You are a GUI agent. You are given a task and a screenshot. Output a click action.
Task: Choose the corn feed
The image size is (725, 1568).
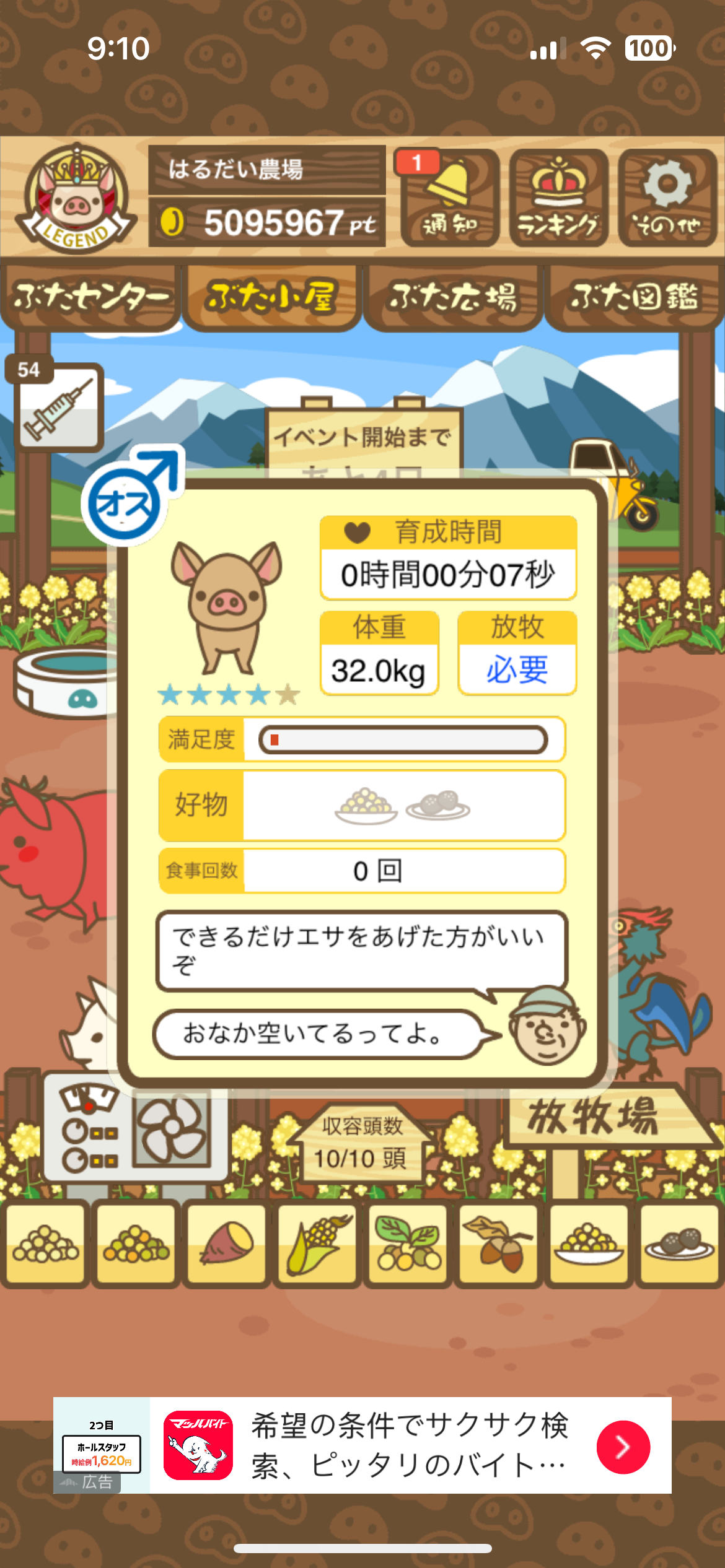point(317,1242)
